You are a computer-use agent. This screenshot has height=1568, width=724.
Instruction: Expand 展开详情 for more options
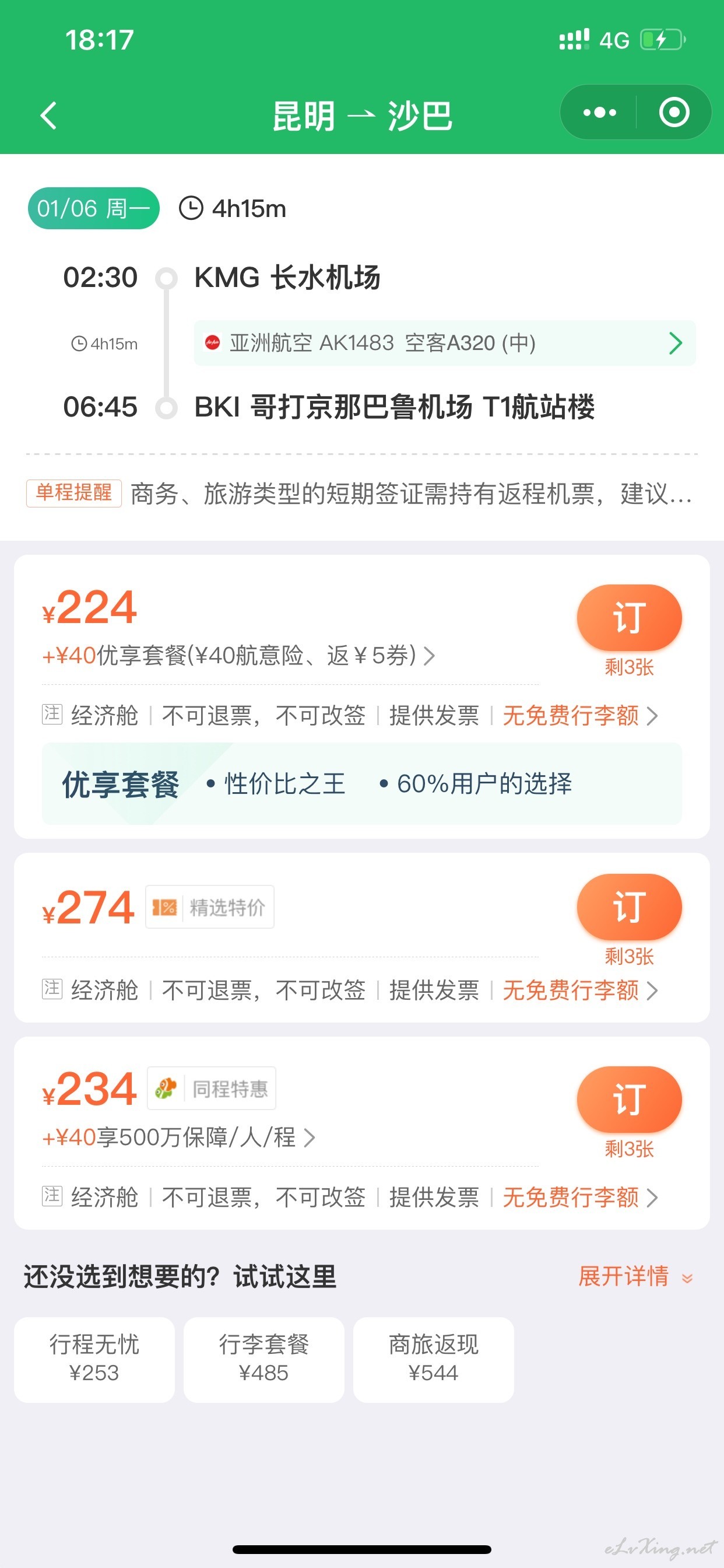tap(636, 1276)
